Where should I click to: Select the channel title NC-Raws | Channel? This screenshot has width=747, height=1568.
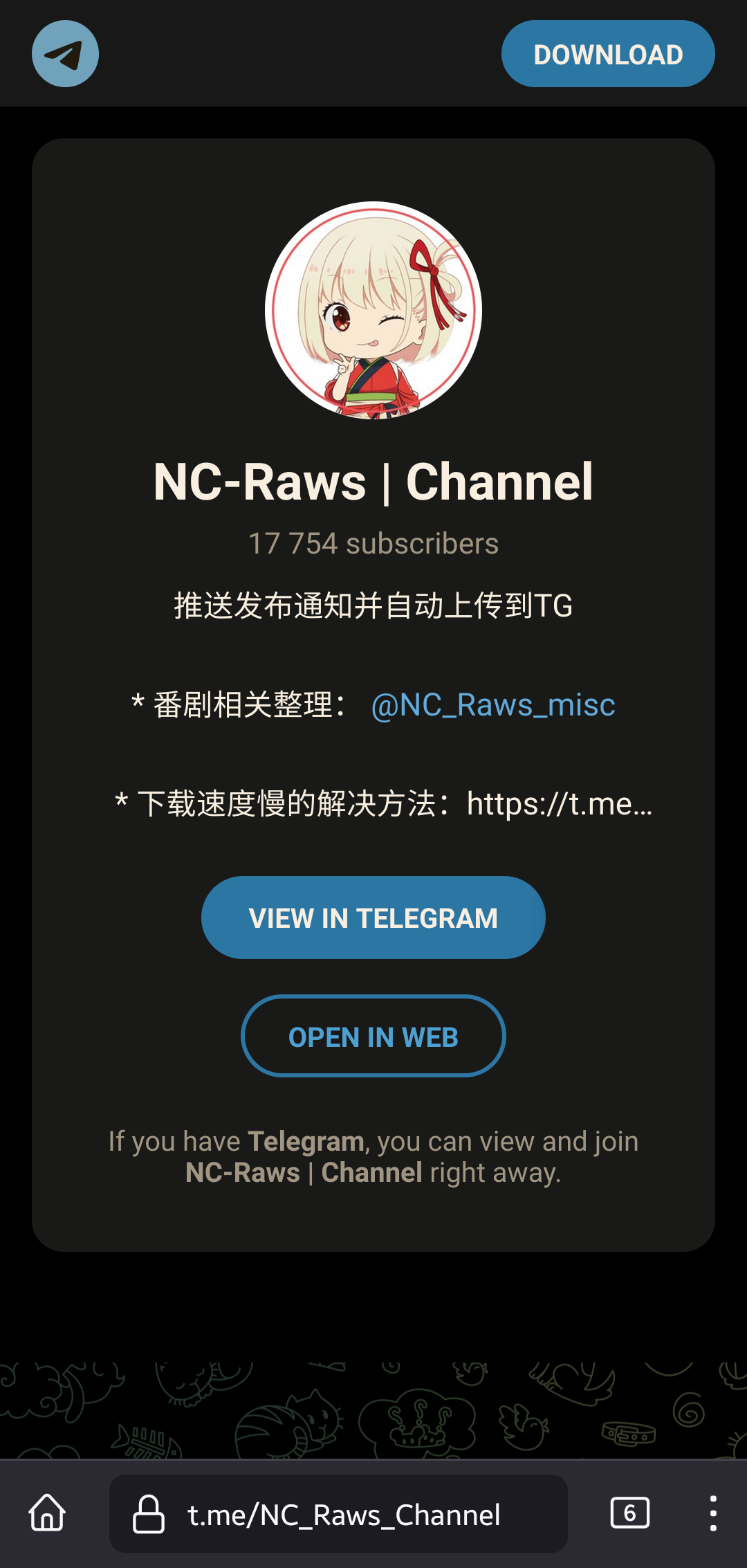click(x=373, y=482)
